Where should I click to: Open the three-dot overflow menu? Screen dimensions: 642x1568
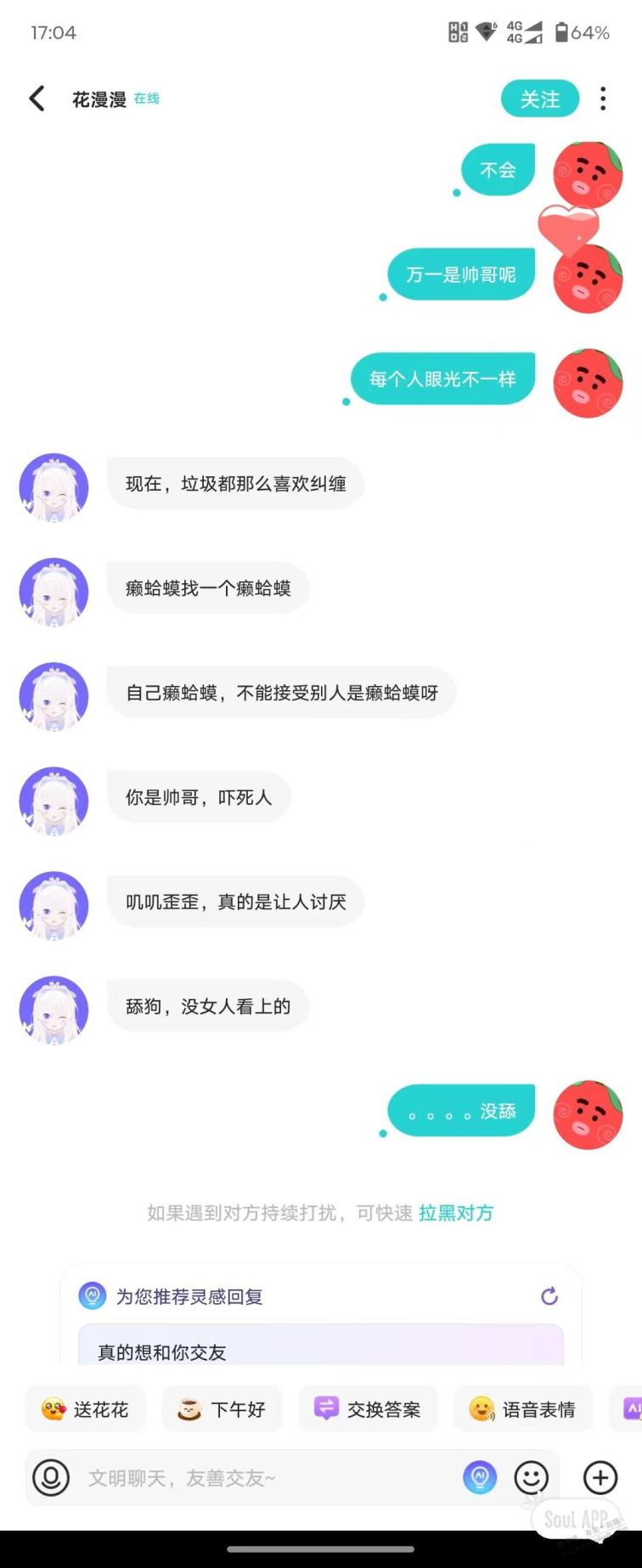click(x=603, y=98)
